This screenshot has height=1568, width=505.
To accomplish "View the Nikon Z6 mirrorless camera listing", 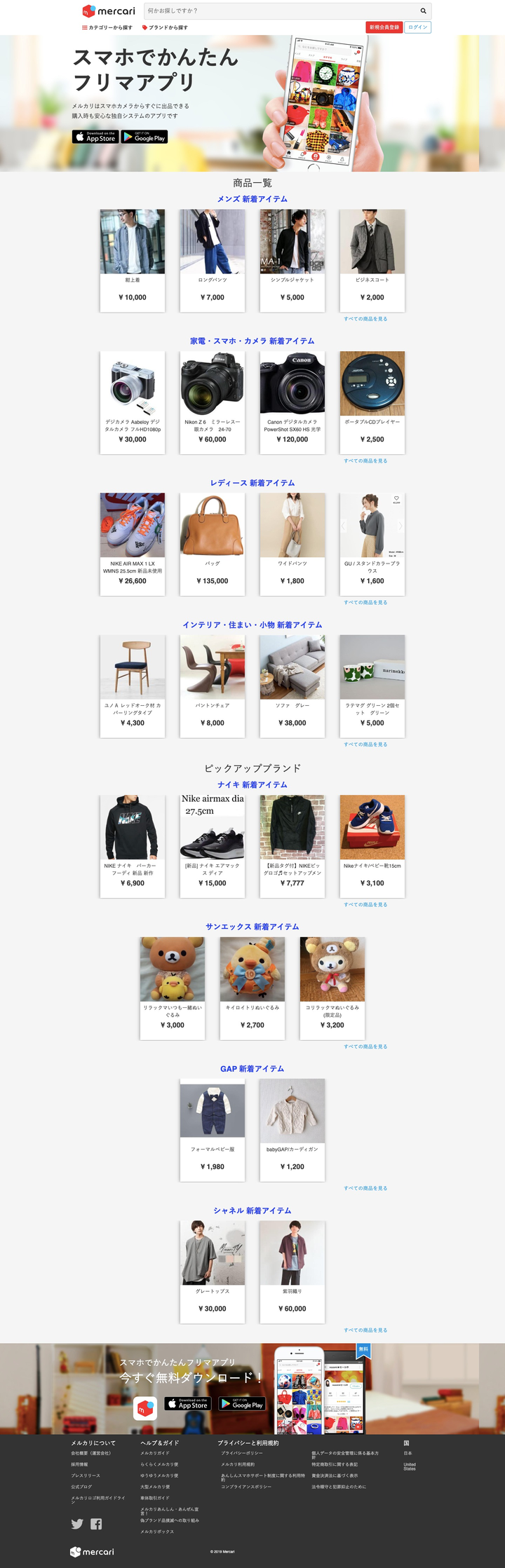I will 213,402.
